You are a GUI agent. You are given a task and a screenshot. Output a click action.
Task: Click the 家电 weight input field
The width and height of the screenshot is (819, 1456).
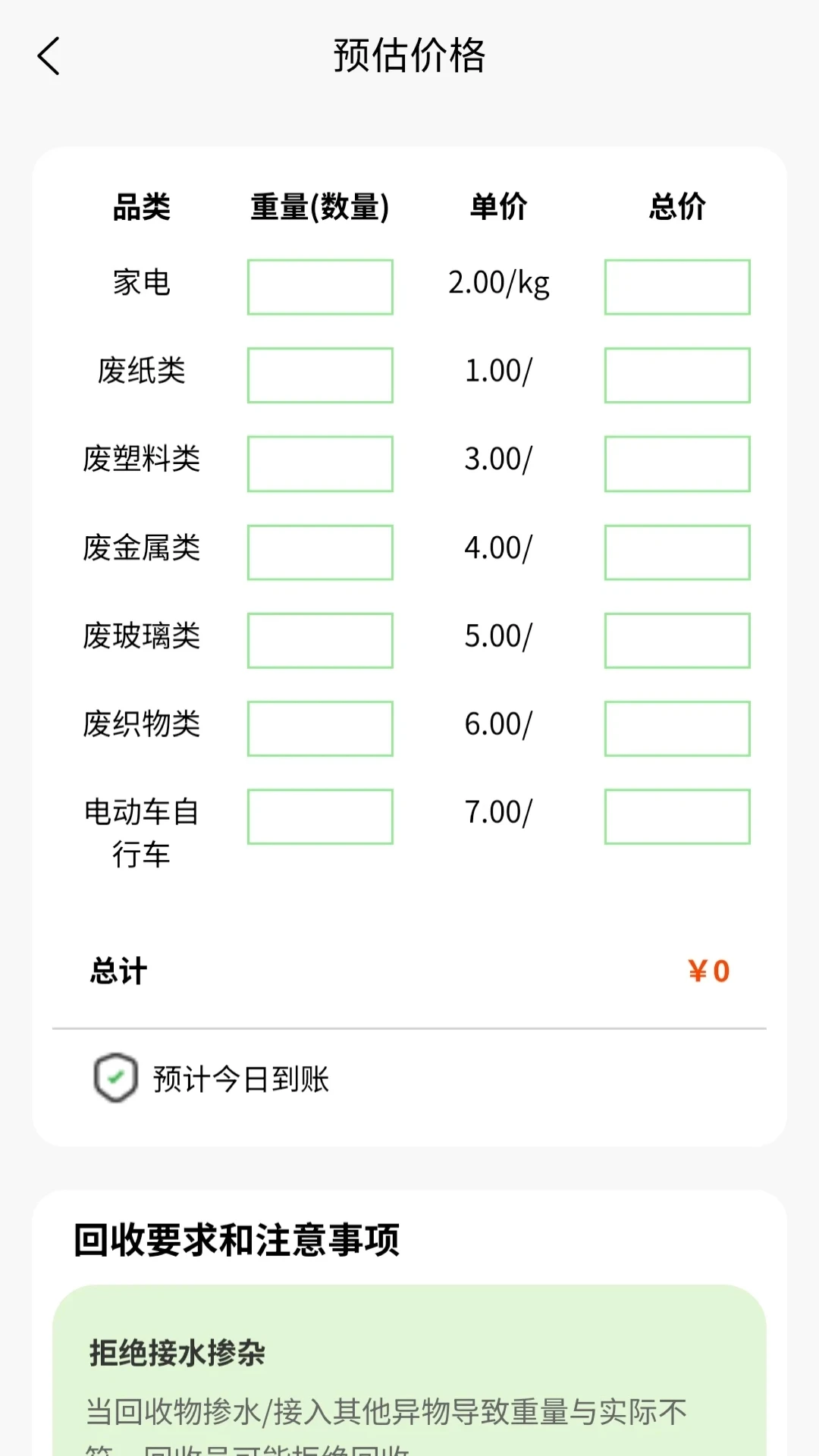coord(320,286)
